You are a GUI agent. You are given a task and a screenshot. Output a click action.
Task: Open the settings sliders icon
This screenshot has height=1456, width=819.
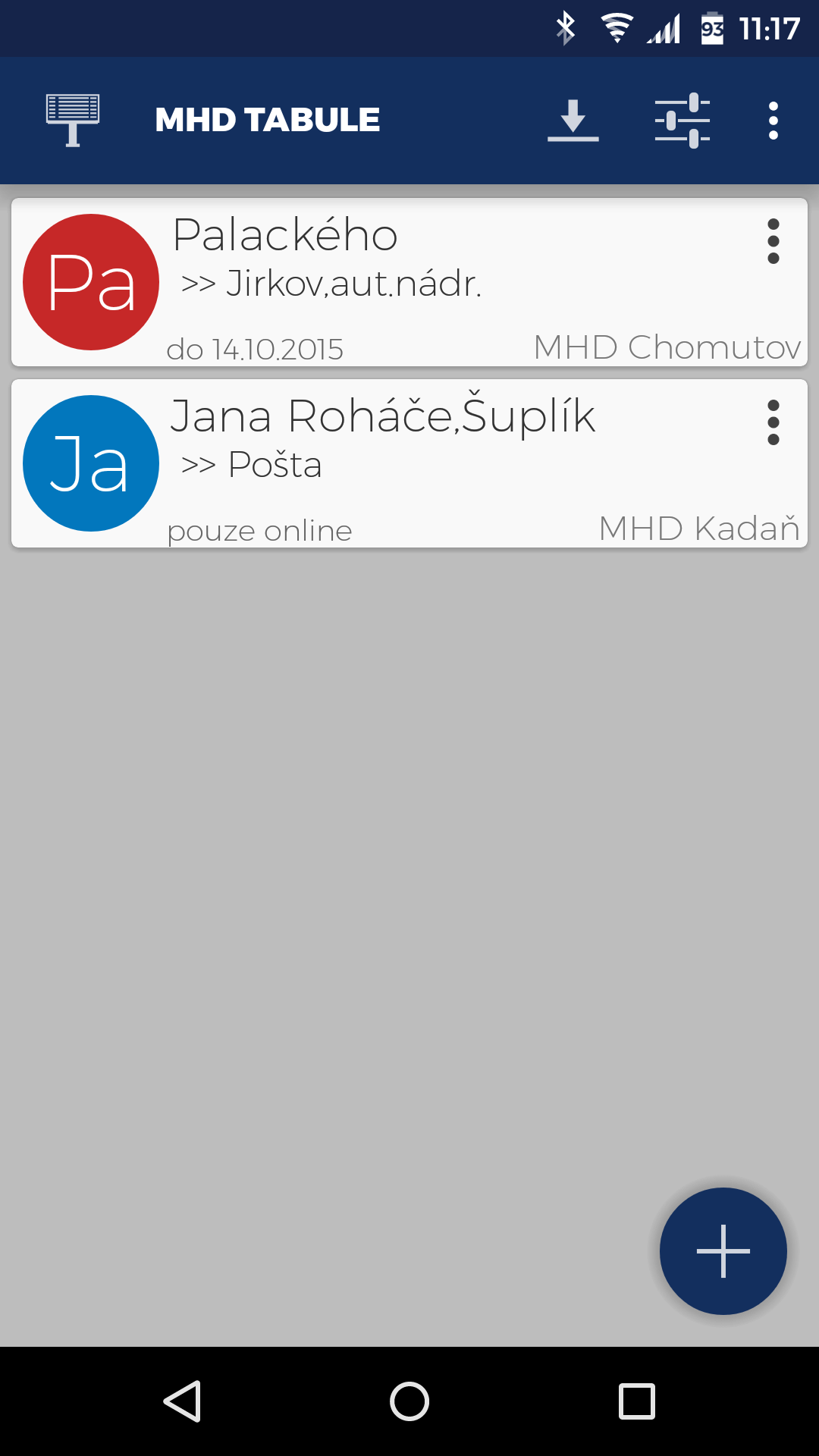682,121
